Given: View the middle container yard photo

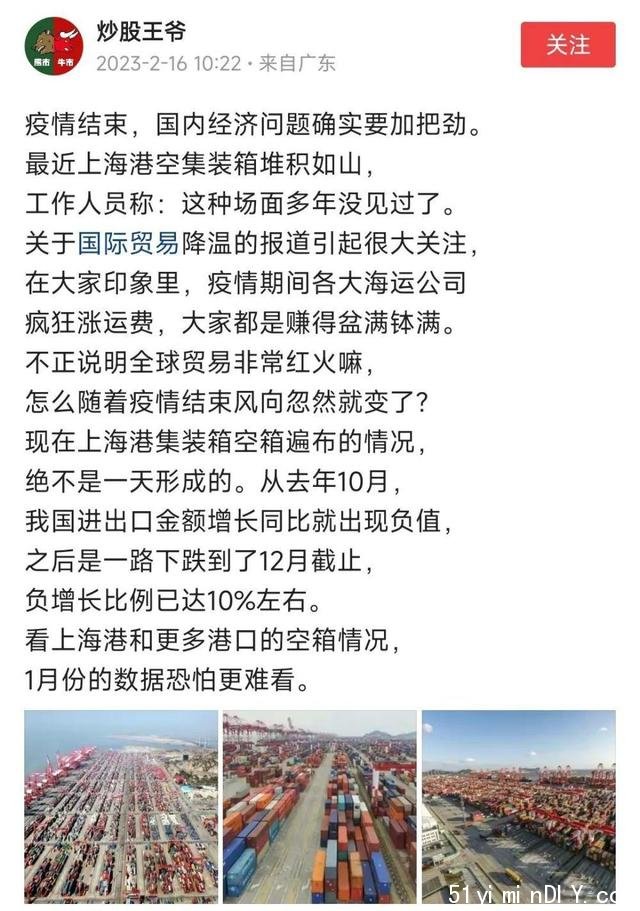Looking at the screenshot, I should pos(319,806).
